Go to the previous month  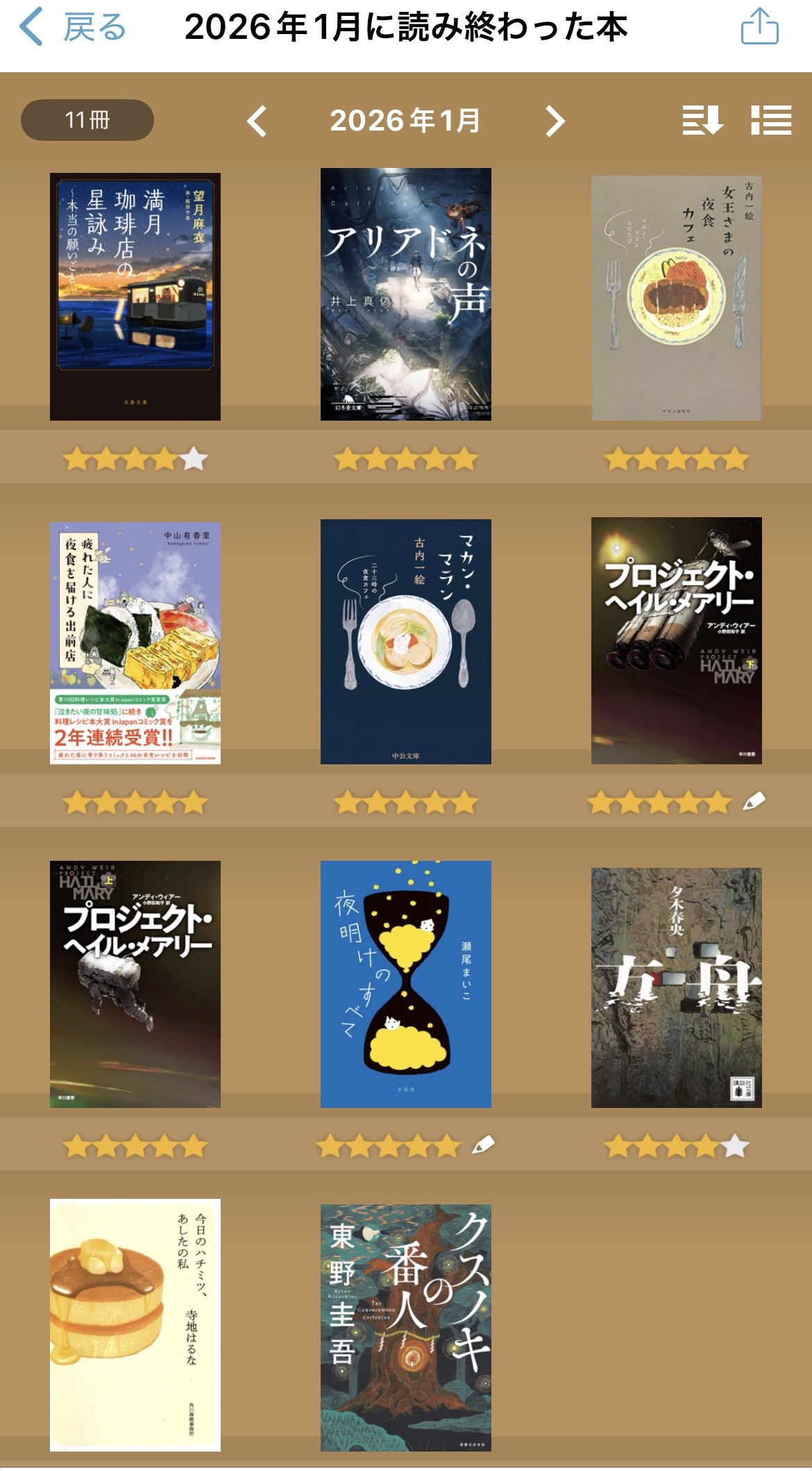pos(257,121)
